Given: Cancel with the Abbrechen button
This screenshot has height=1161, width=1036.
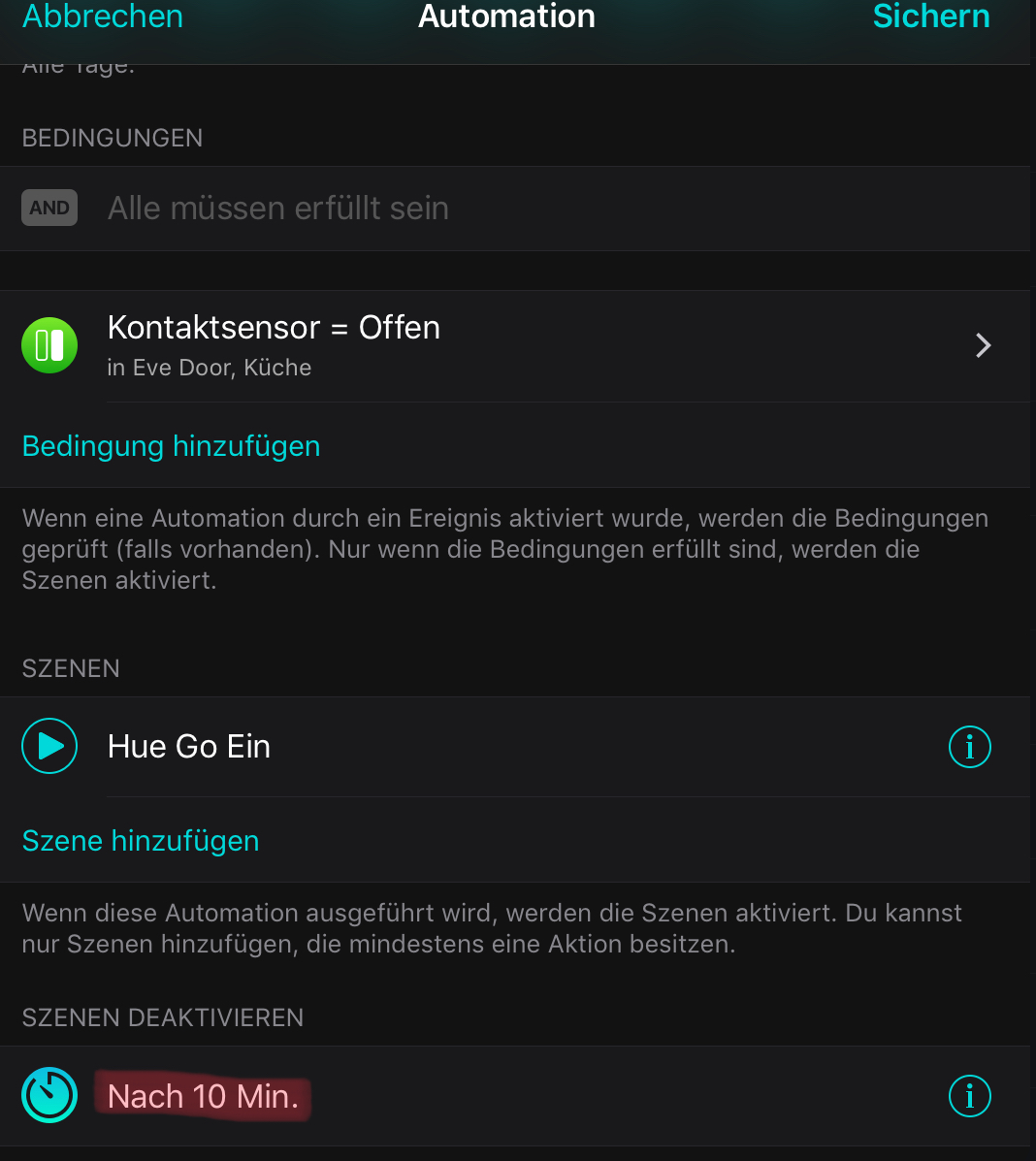Looking at the screenshot, I should pyautogui.click(x=103, y=16).
